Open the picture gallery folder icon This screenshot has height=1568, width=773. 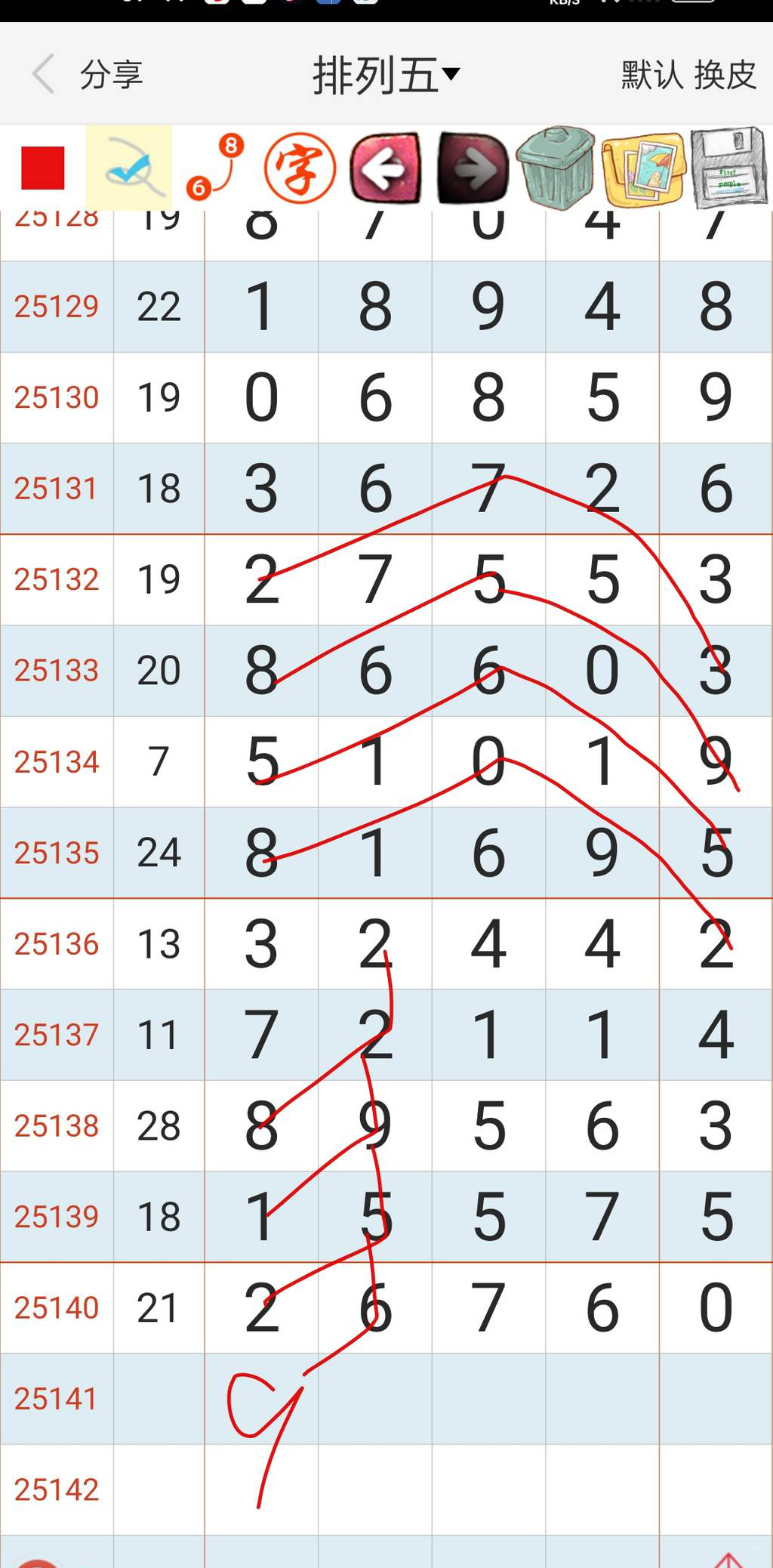point(643,169)
